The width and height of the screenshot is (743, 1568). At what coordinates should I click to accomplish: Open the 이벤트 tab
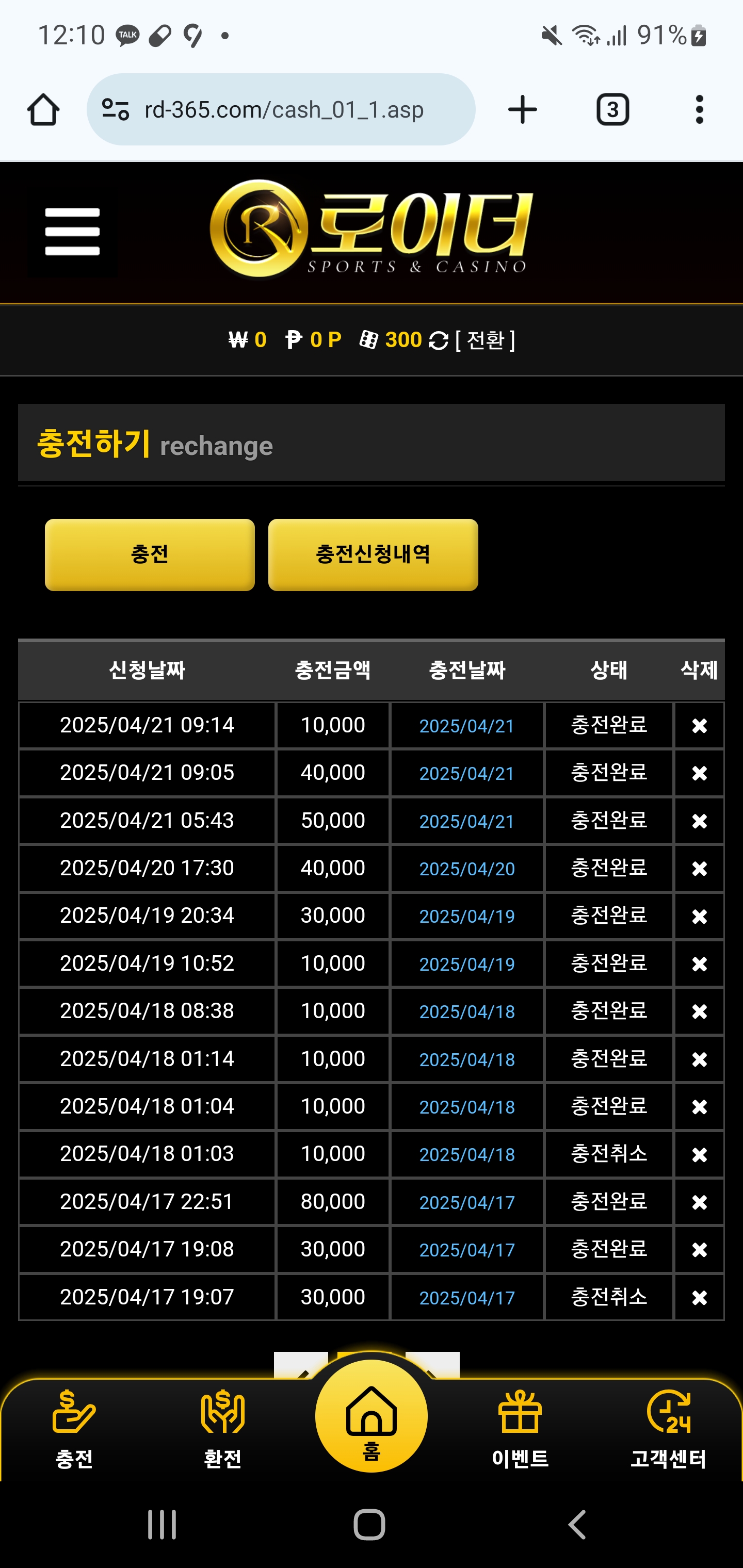pos(520,1429)
